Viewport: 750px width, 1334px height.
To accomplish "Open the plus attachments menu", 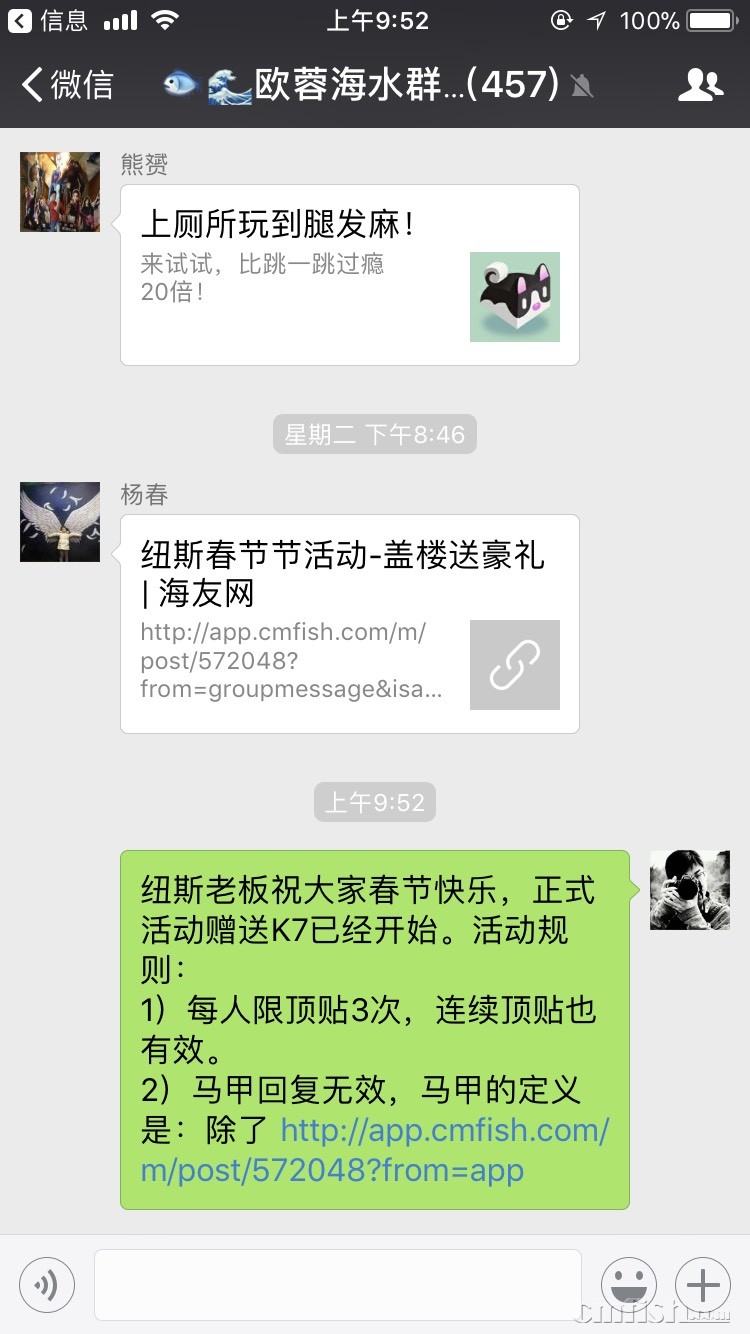I will tap(703, 1285).
